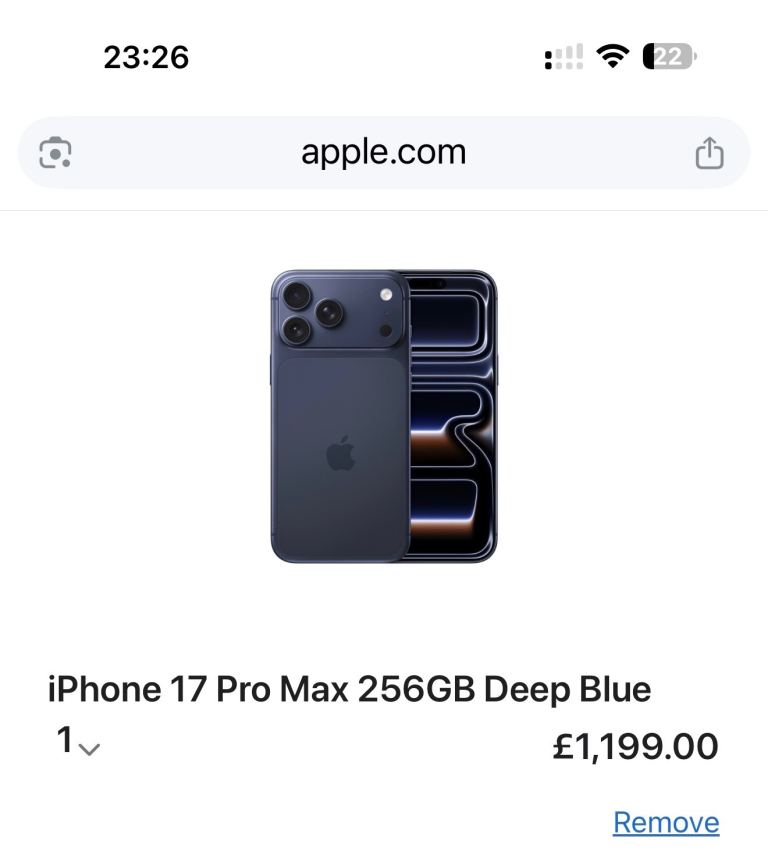The width and height of the screenshot is (768, 865).
Task: Open the share sheet for this page
Action: tap(709, 153)
